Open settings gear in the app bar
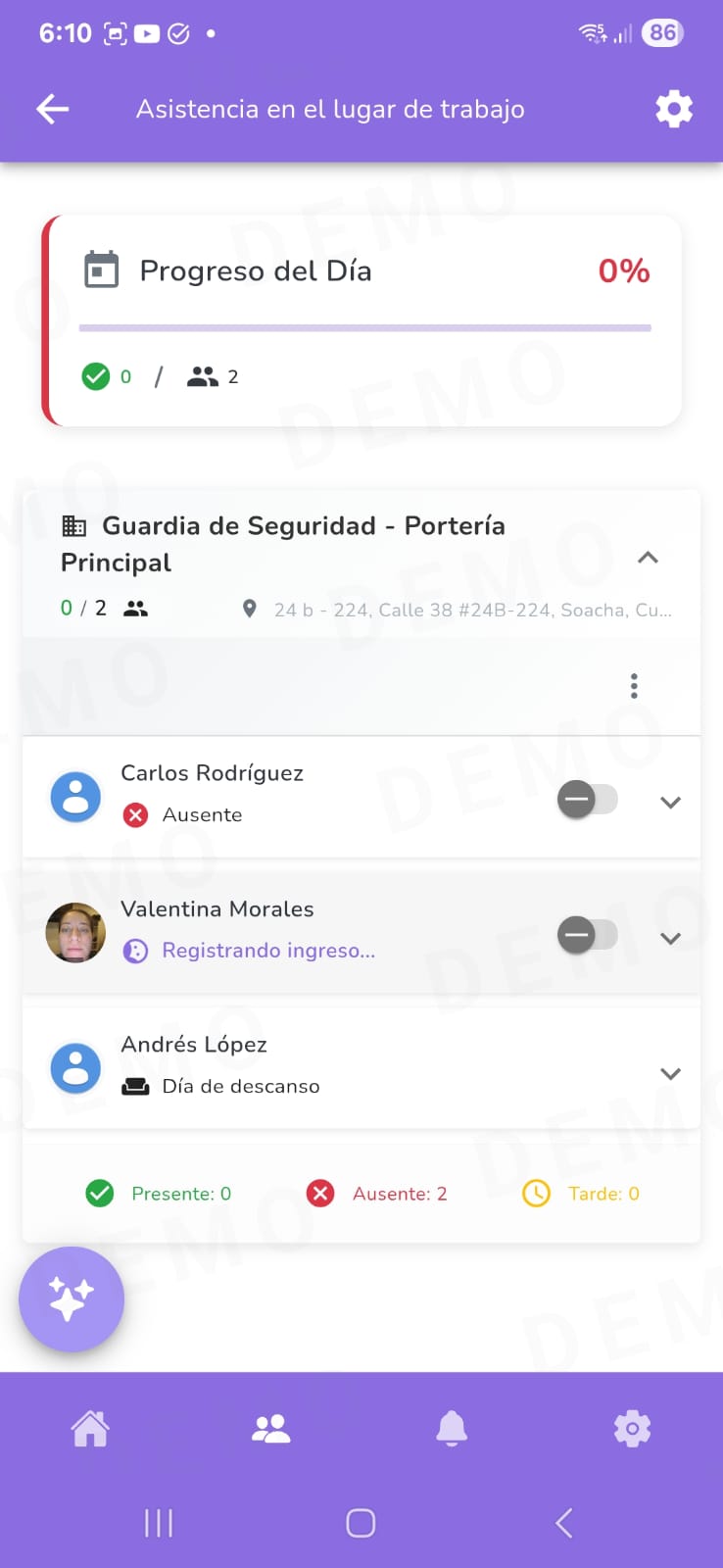Viewport: 723px width, 1568px height. click(674, 109)
